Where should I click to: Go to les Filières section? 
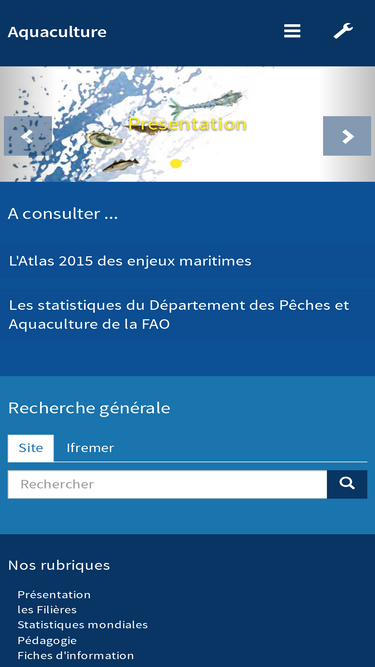(x=47, y=610)
